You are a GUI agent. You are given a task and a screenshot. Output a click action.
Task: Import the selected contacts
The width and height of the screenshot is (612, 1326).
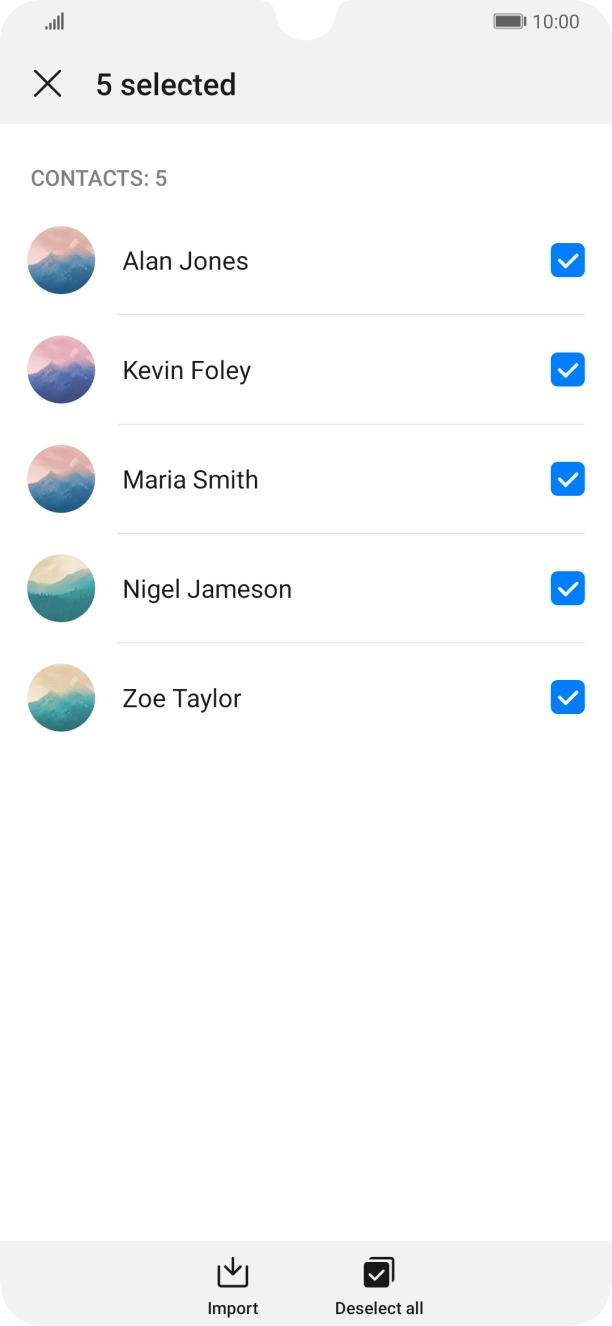click(232, 1286)
